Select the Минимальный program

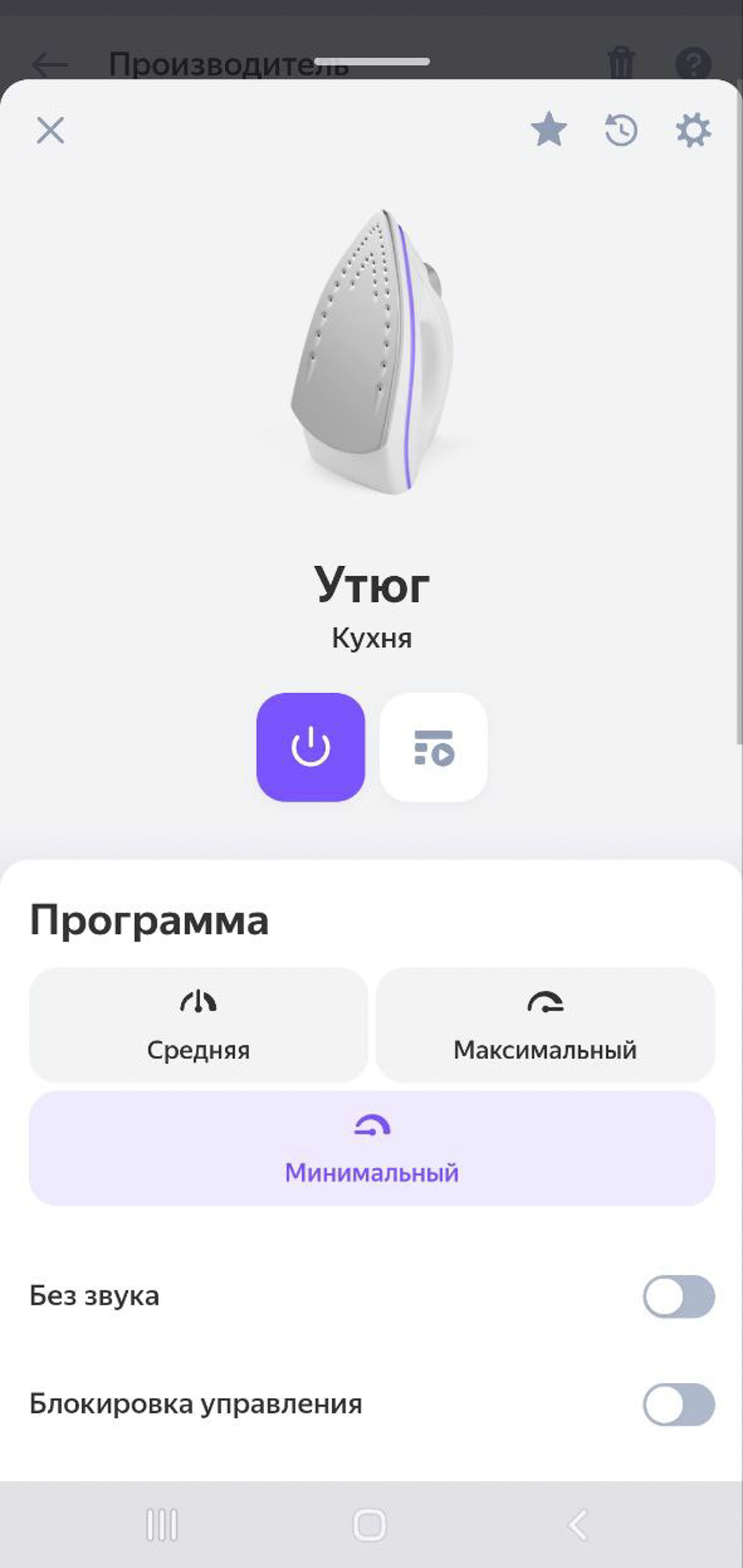pos(371,1148)
